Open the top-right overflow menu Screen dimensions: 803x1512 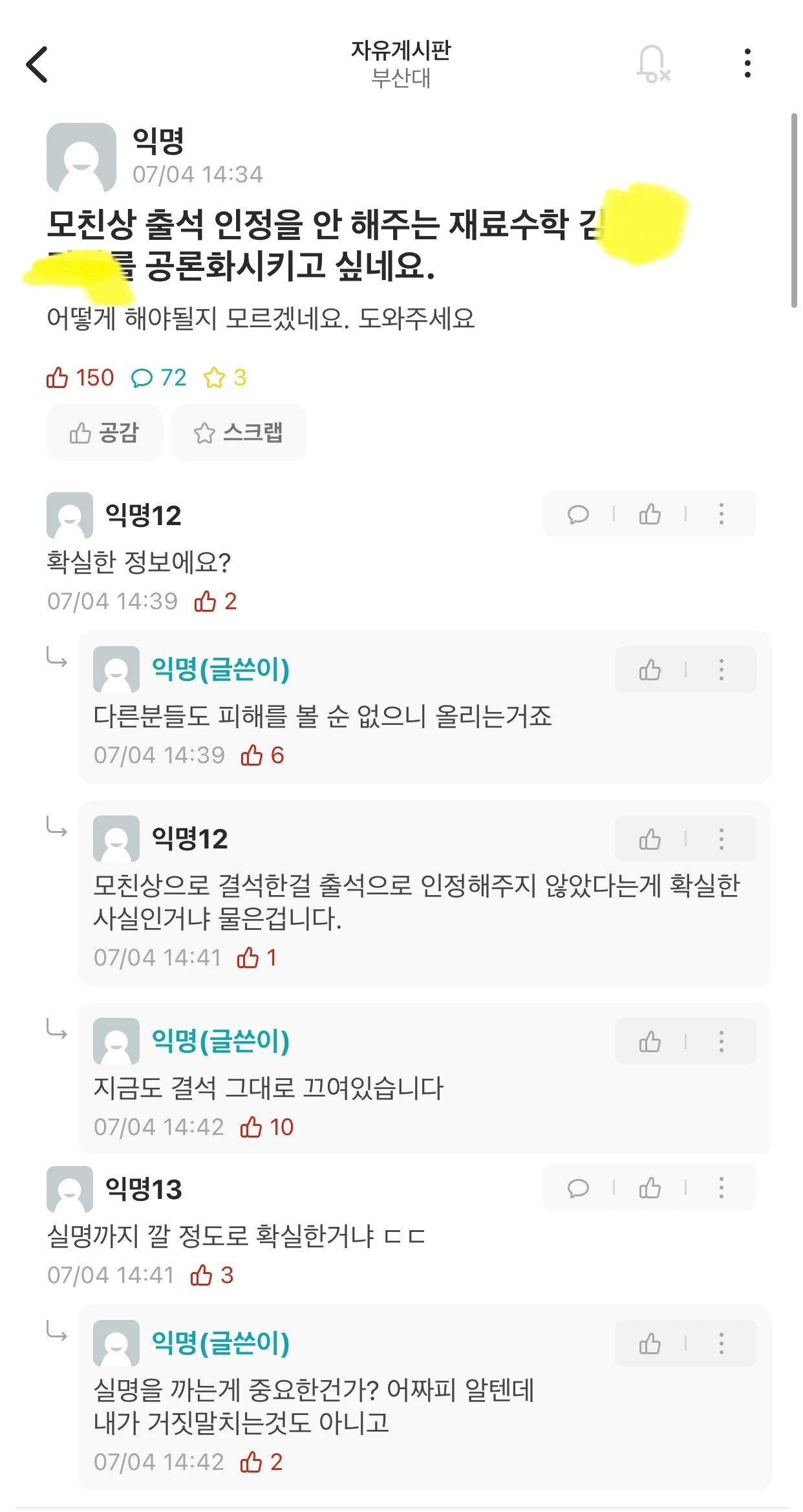747,63
